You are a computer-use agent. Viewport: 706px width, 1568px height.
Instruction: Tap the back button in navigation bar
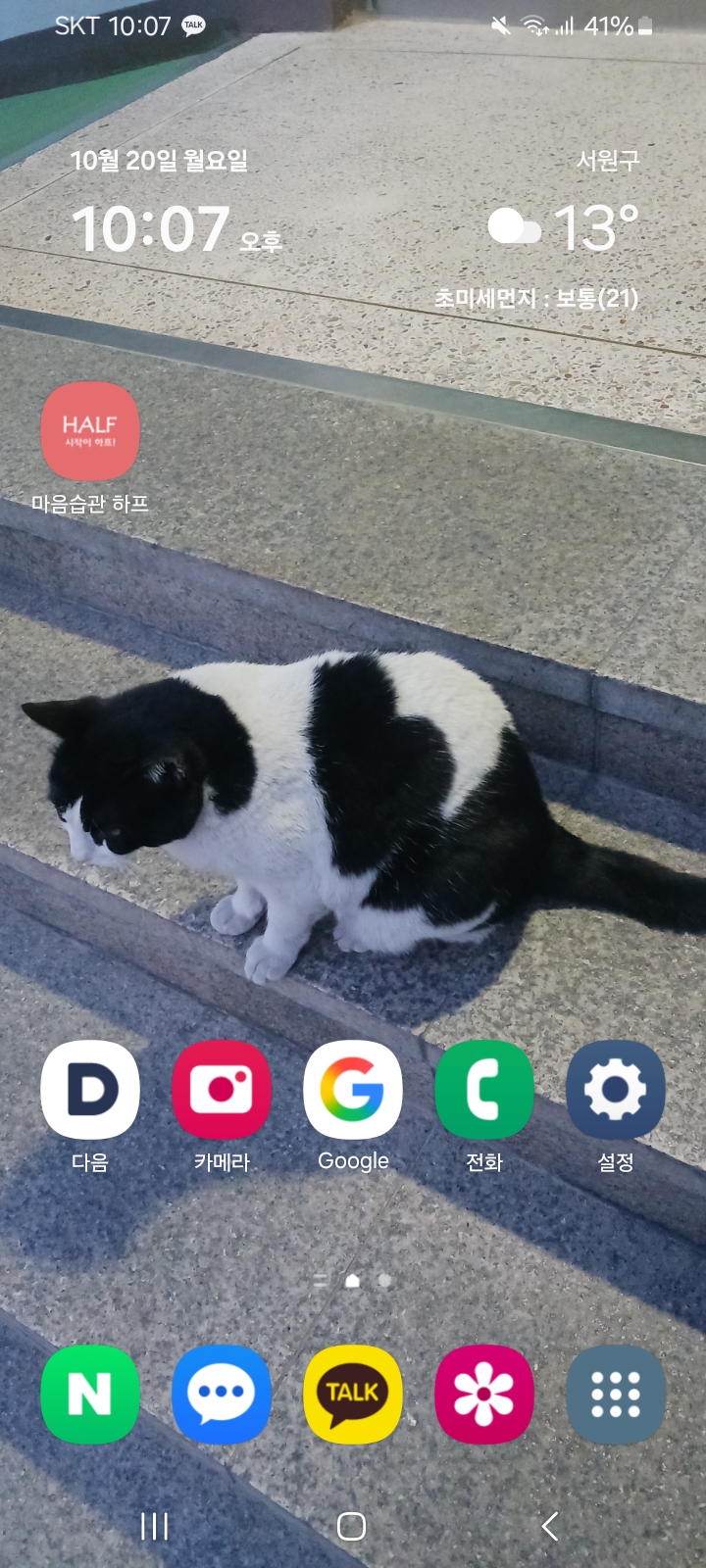[550, 1526]
